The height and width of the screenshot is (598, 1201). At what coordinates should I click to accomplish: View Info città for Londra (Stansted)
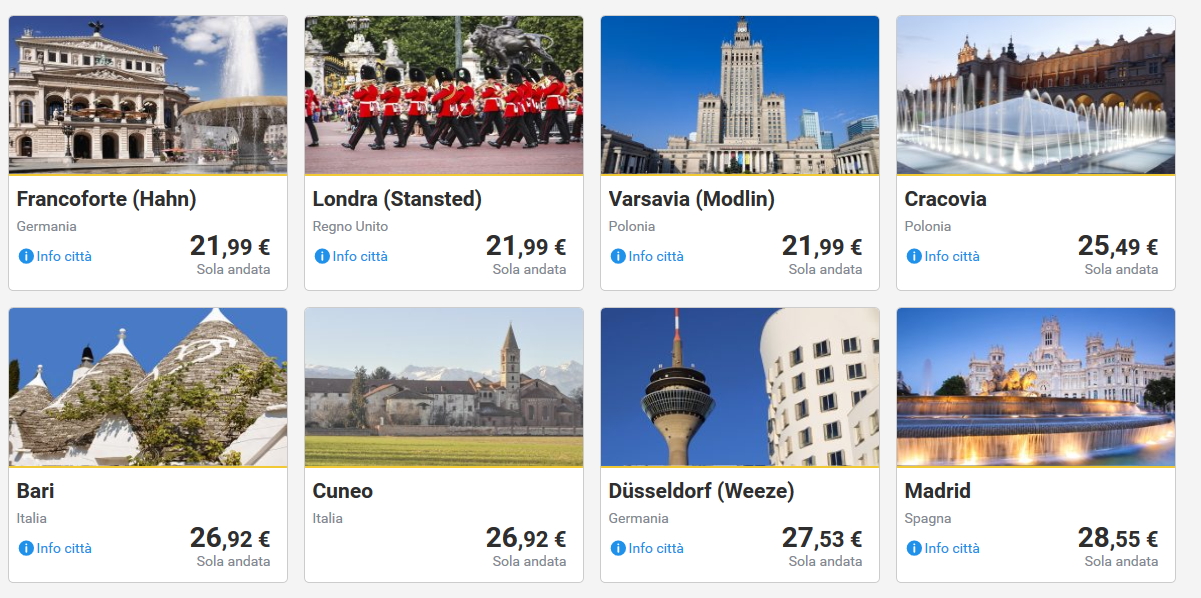coord(352,256)
